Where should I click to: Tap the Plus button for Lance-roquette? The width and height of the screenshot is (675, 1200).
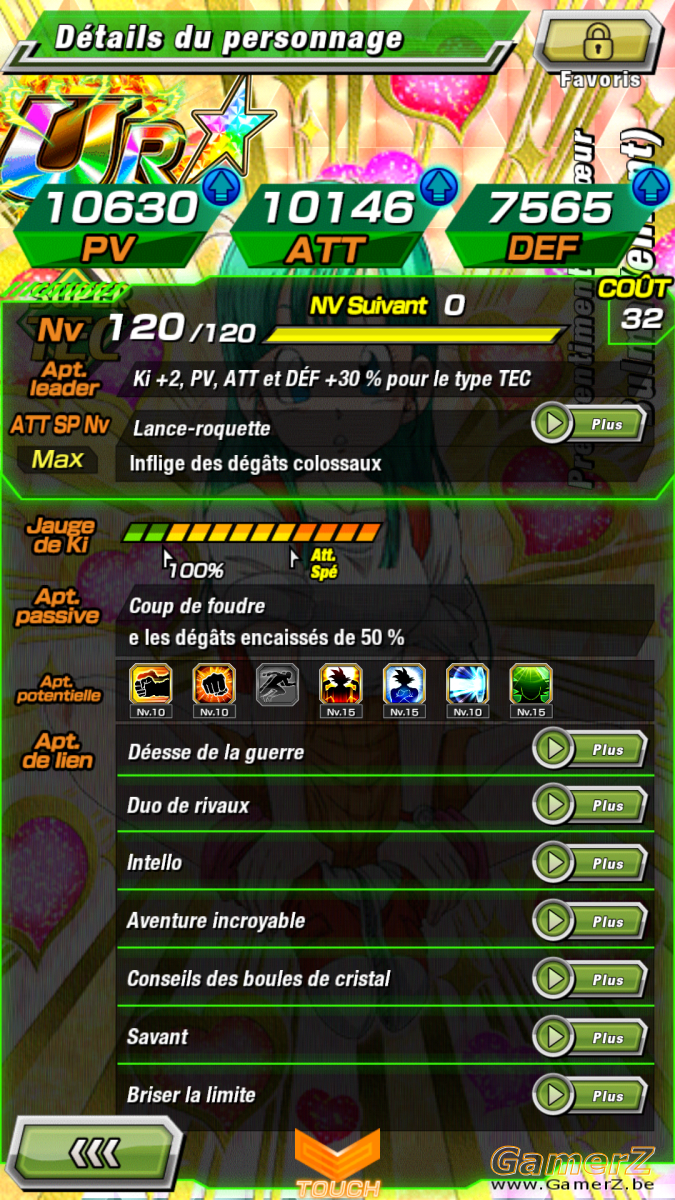(590, 424)
